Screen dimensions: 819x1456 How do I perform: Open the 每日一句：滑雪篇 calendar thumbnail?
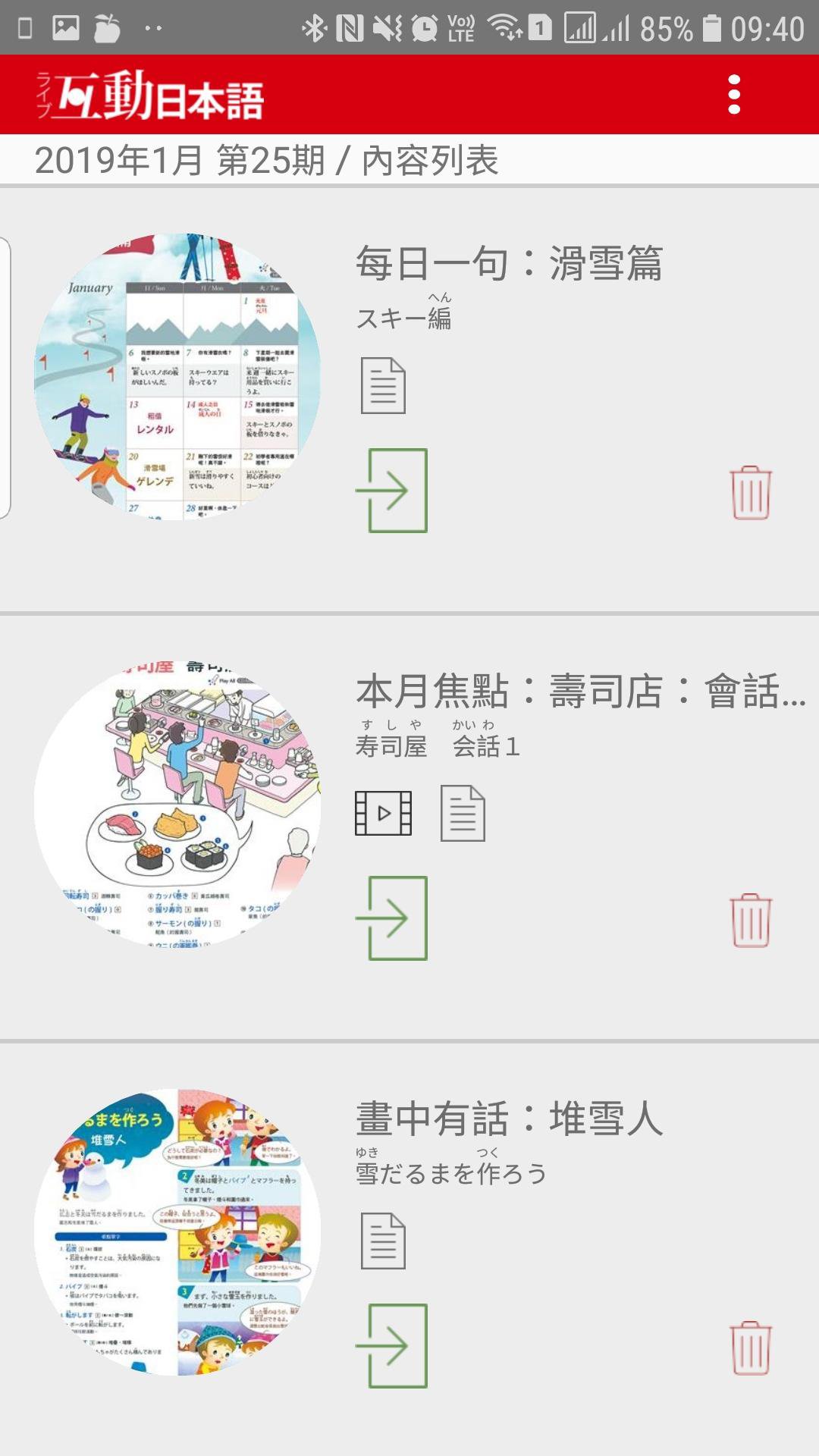[x=177, y=377]
